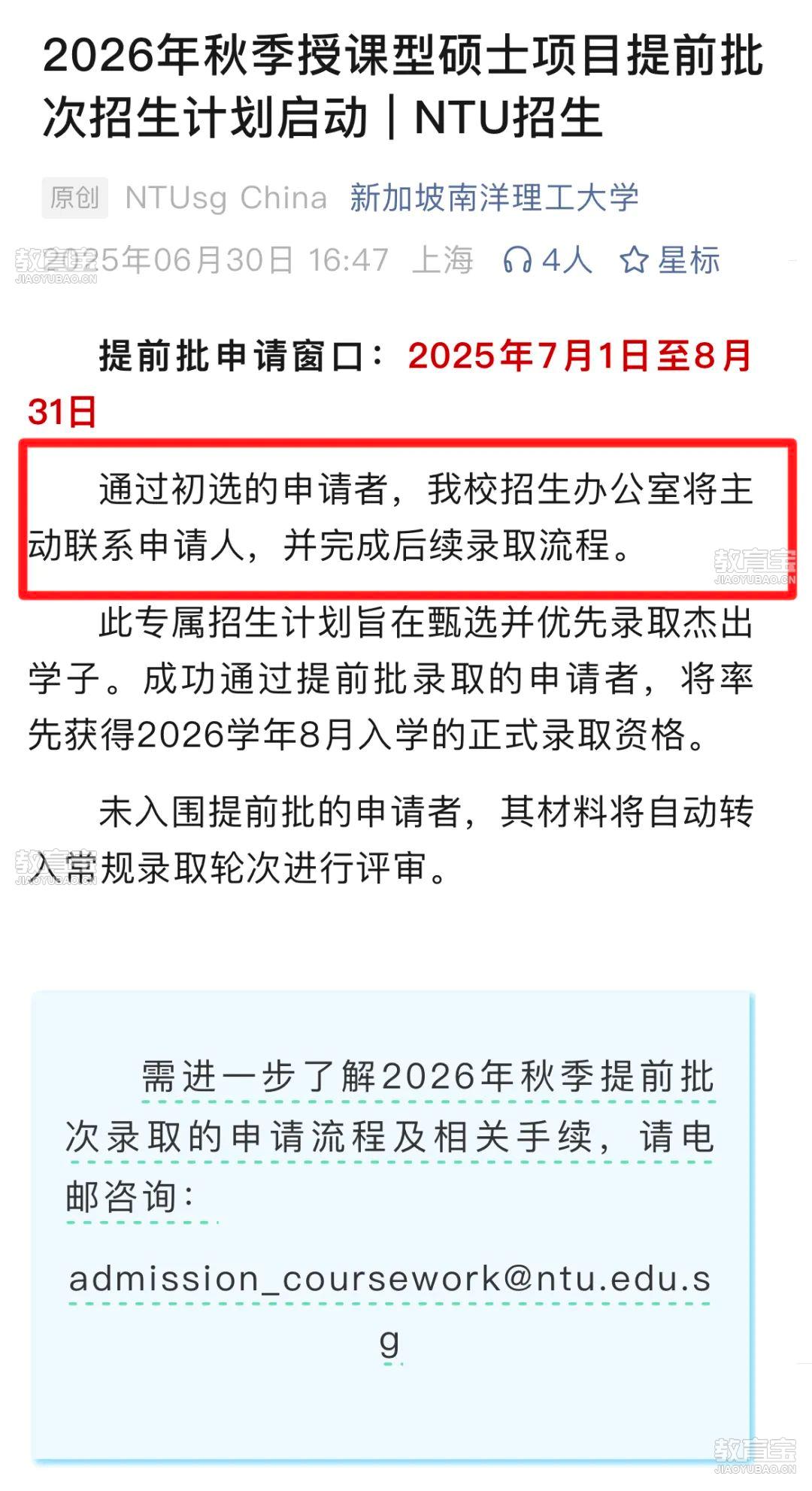Open the 新加坡南洋理工大学 account page
The width and height of the screenshot is (812, 1491).
[494, 198]
